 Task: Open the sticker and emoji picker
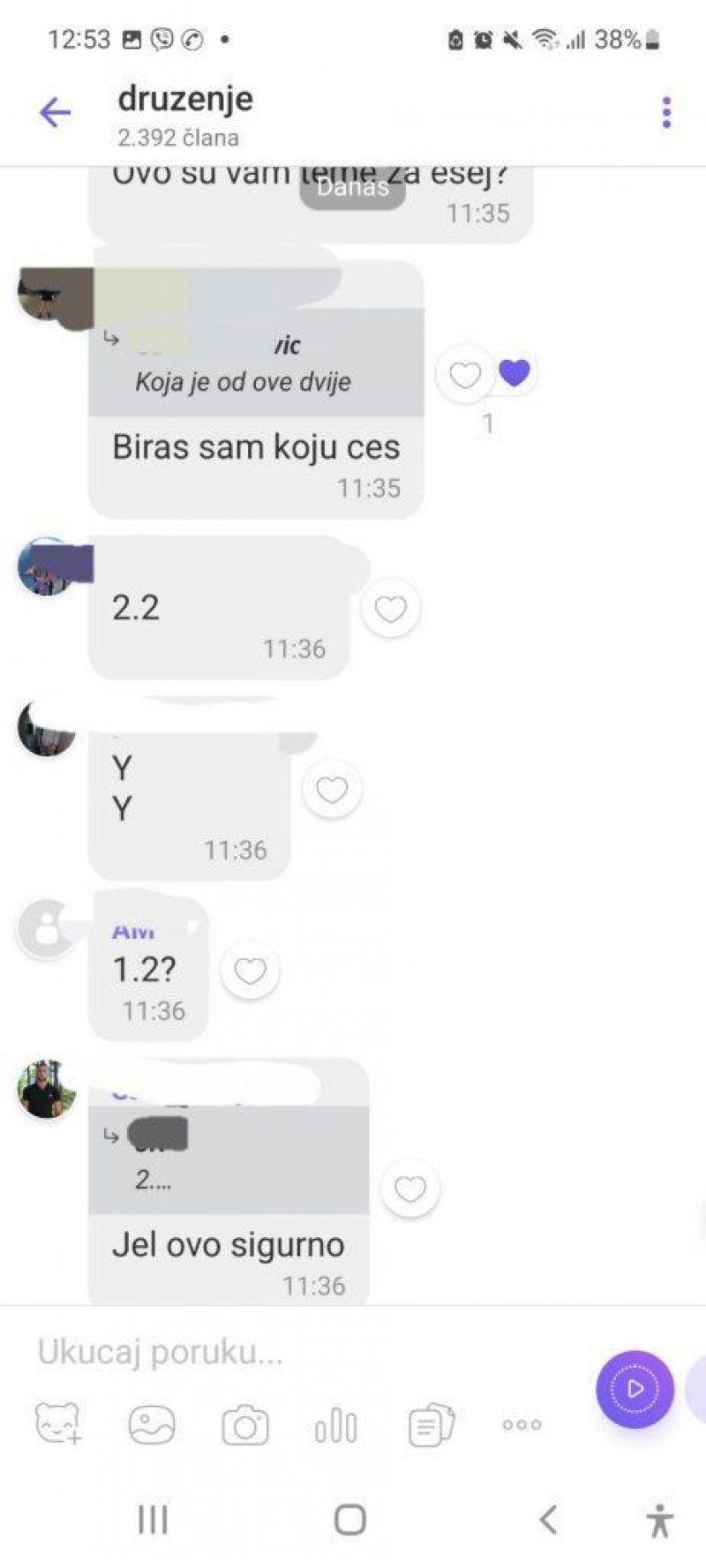click(58, 1423)
